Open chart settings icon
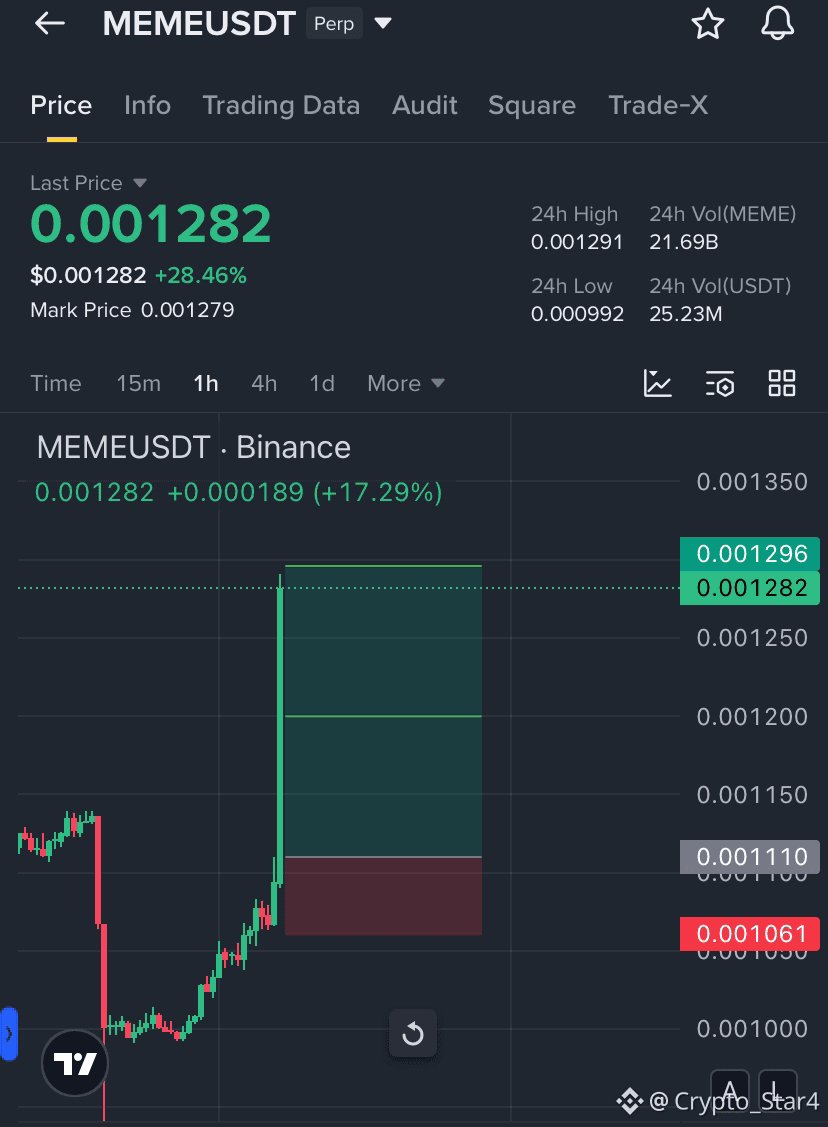Viewport: 828px width, 1127px height. coord(720,383)
